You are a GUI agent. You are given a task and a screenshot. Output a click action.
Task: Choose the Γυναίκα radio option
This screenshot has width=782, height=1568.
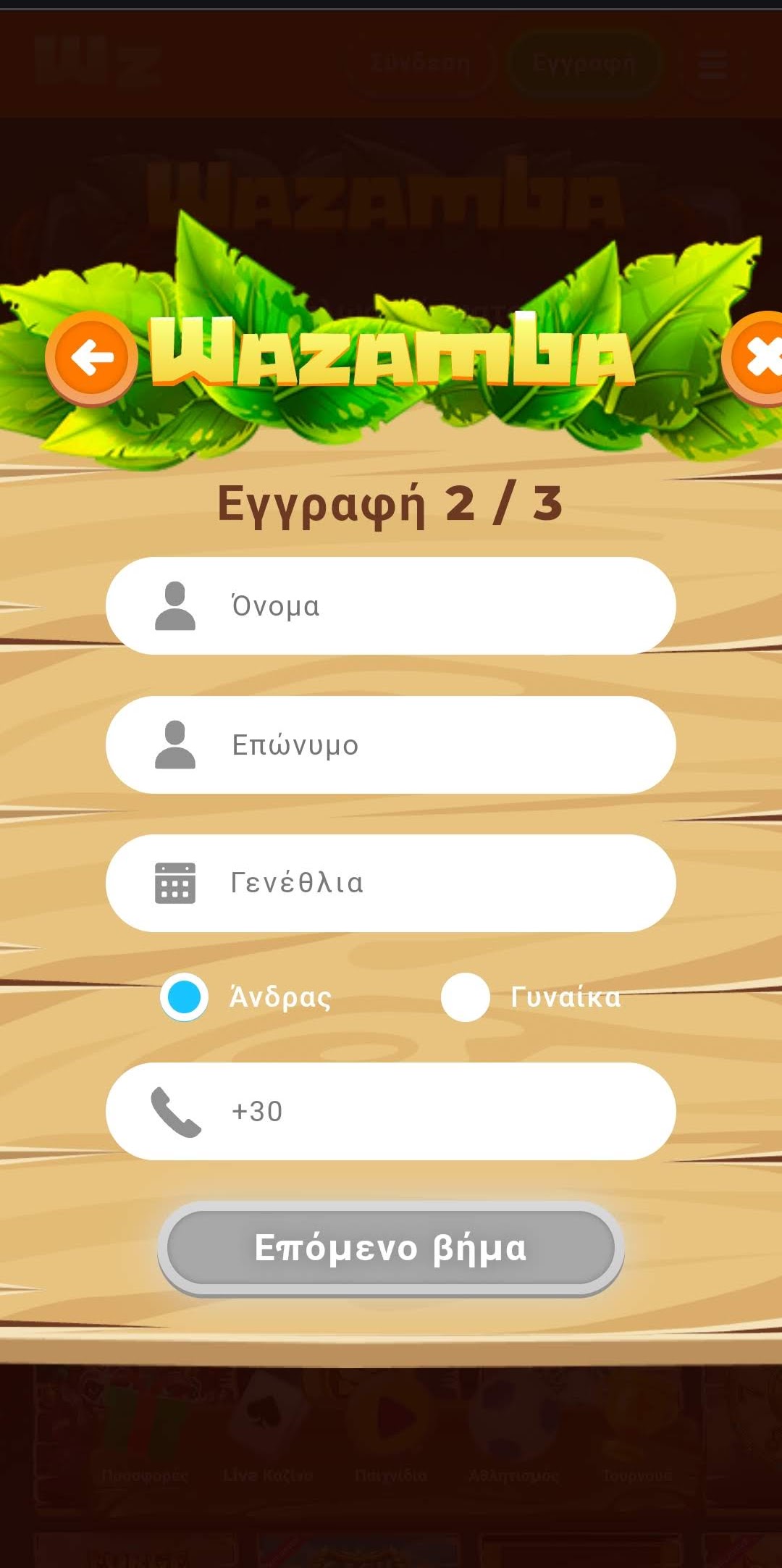click(466, 997)
